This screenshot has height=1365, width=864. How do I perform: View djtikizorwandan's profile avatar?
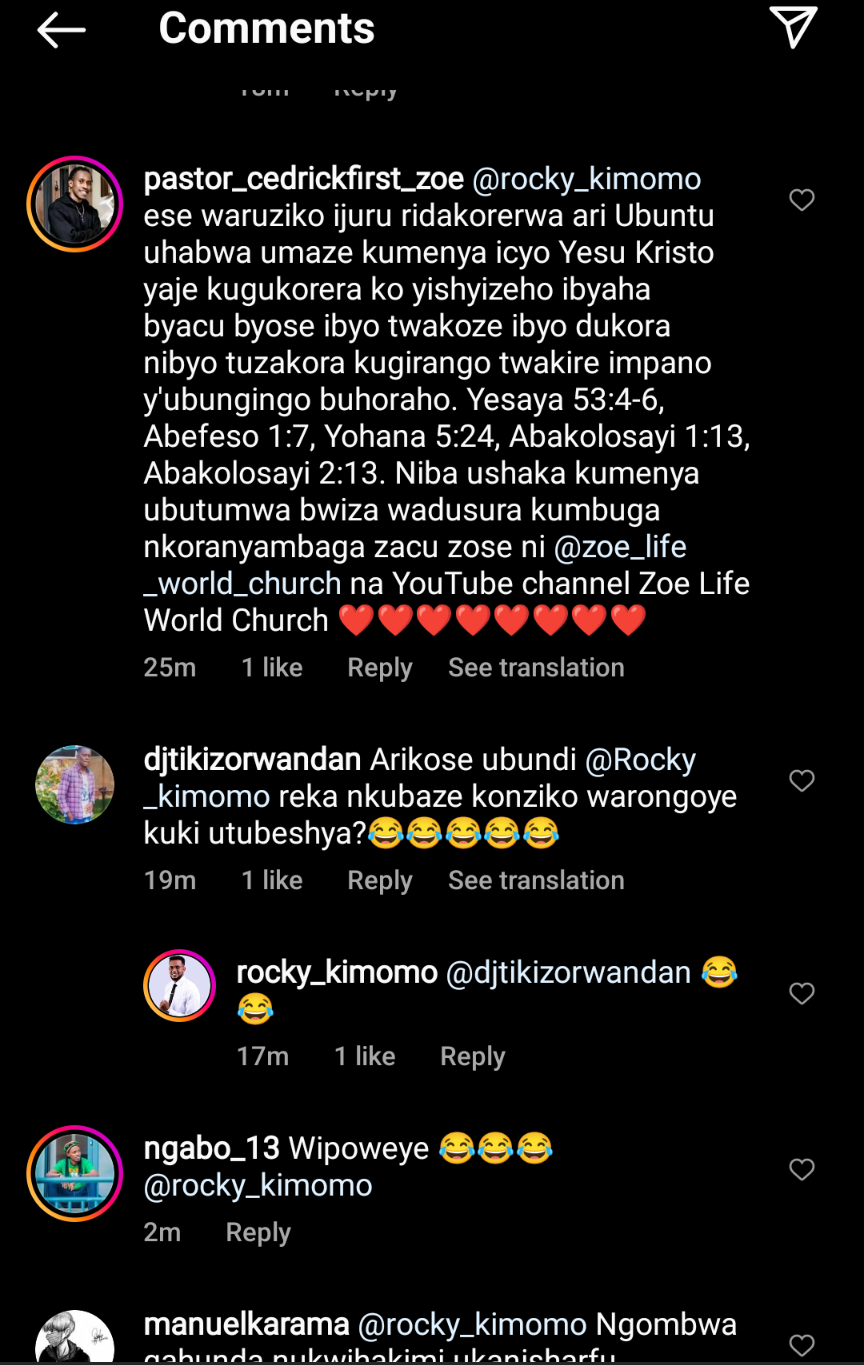[x=75, y=785]
